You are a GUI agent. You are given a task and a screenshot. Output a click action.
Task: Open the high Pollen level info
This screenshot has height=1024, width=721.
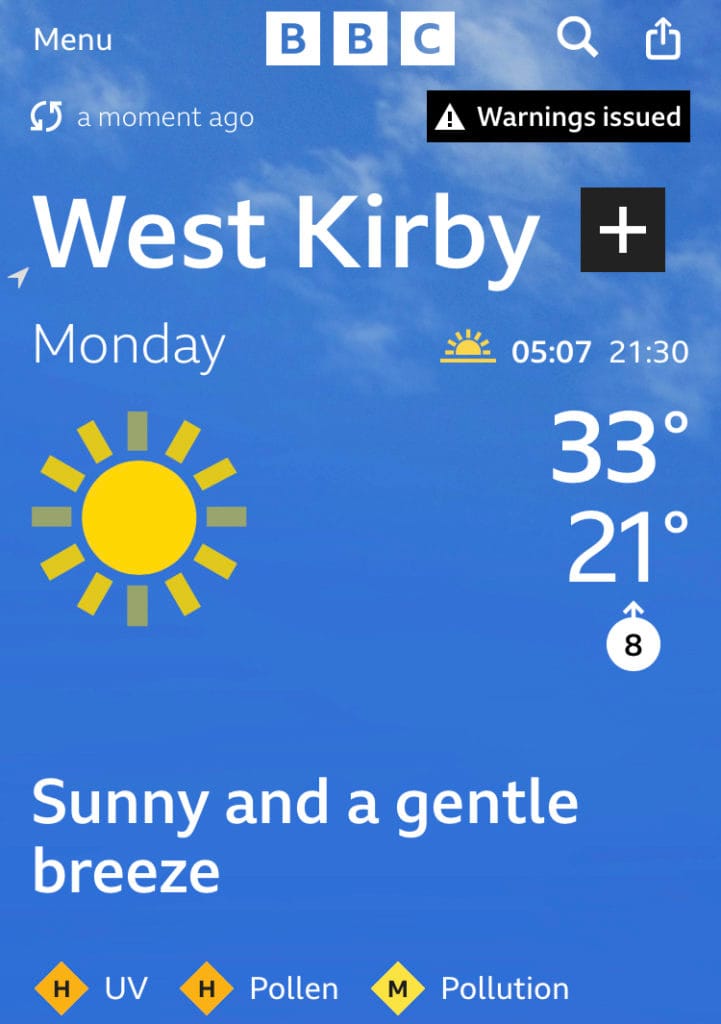click(x=259, y=989)
